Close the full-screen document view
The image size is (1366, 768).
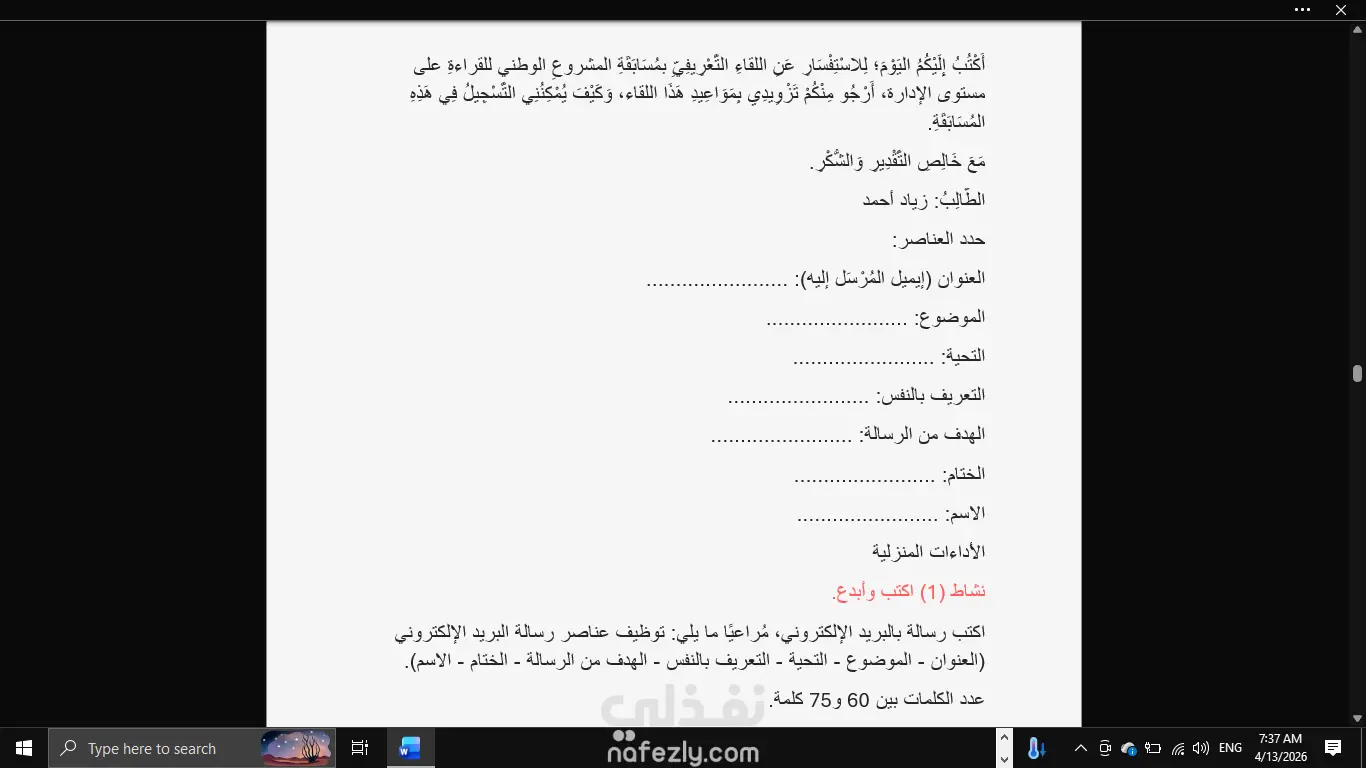click(x=1342, y=10)
